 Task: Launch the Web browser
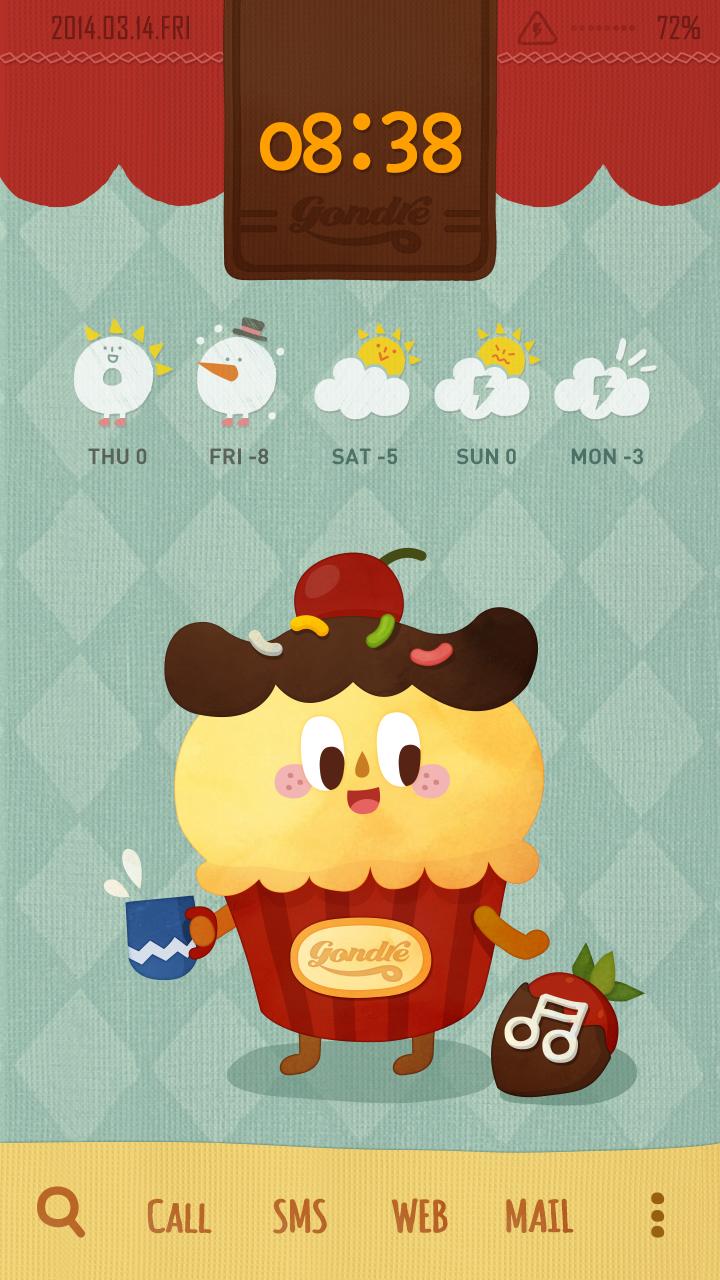[x=419, y=1217]
